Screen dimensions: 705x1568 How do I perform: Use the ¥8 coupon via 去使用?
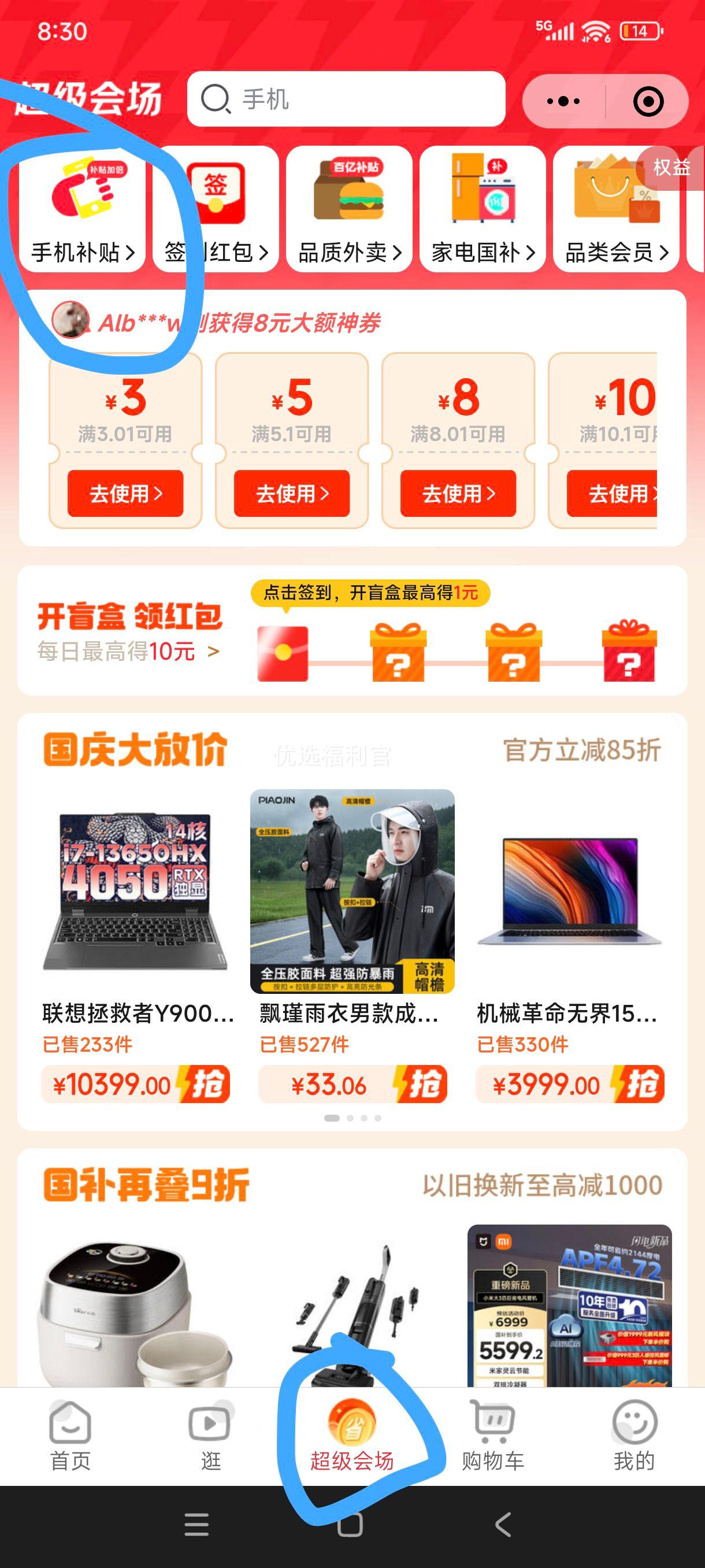pyautogui.click(x=458, y=493)
